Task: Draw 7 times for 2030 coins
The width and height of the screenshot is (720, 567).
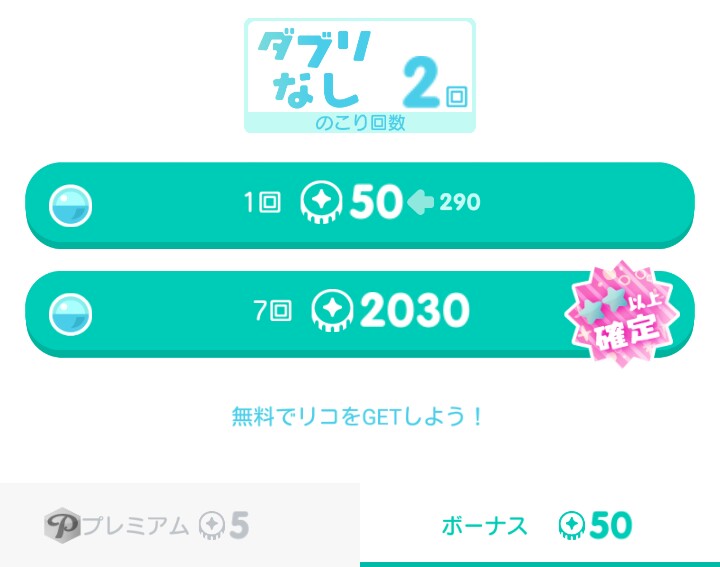Action: pyautogui.click(x=359, y=311)
